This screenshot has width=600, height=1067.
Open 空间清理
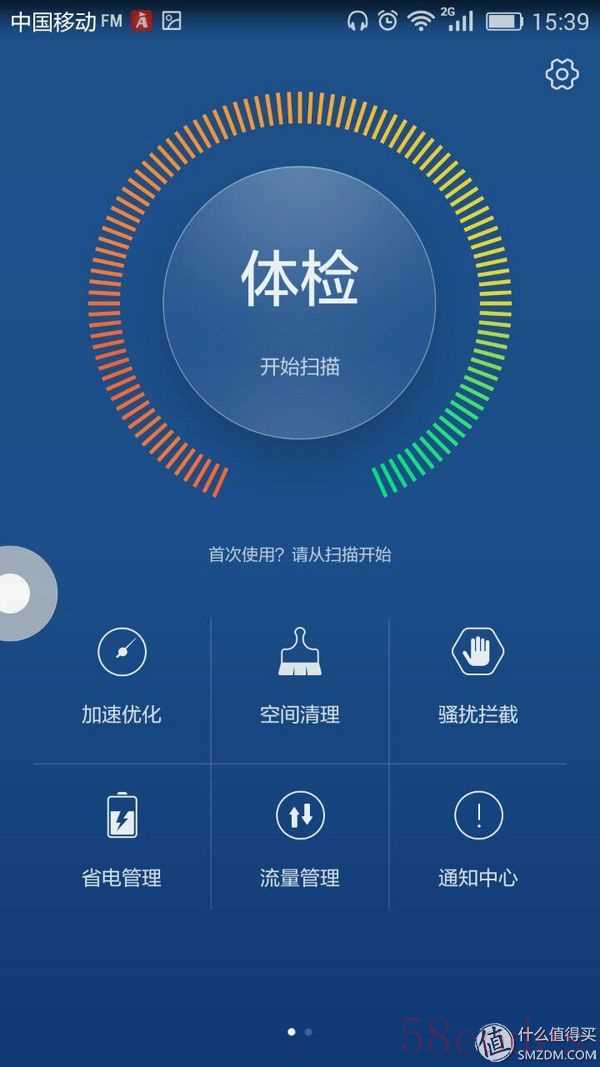point(299,675)
